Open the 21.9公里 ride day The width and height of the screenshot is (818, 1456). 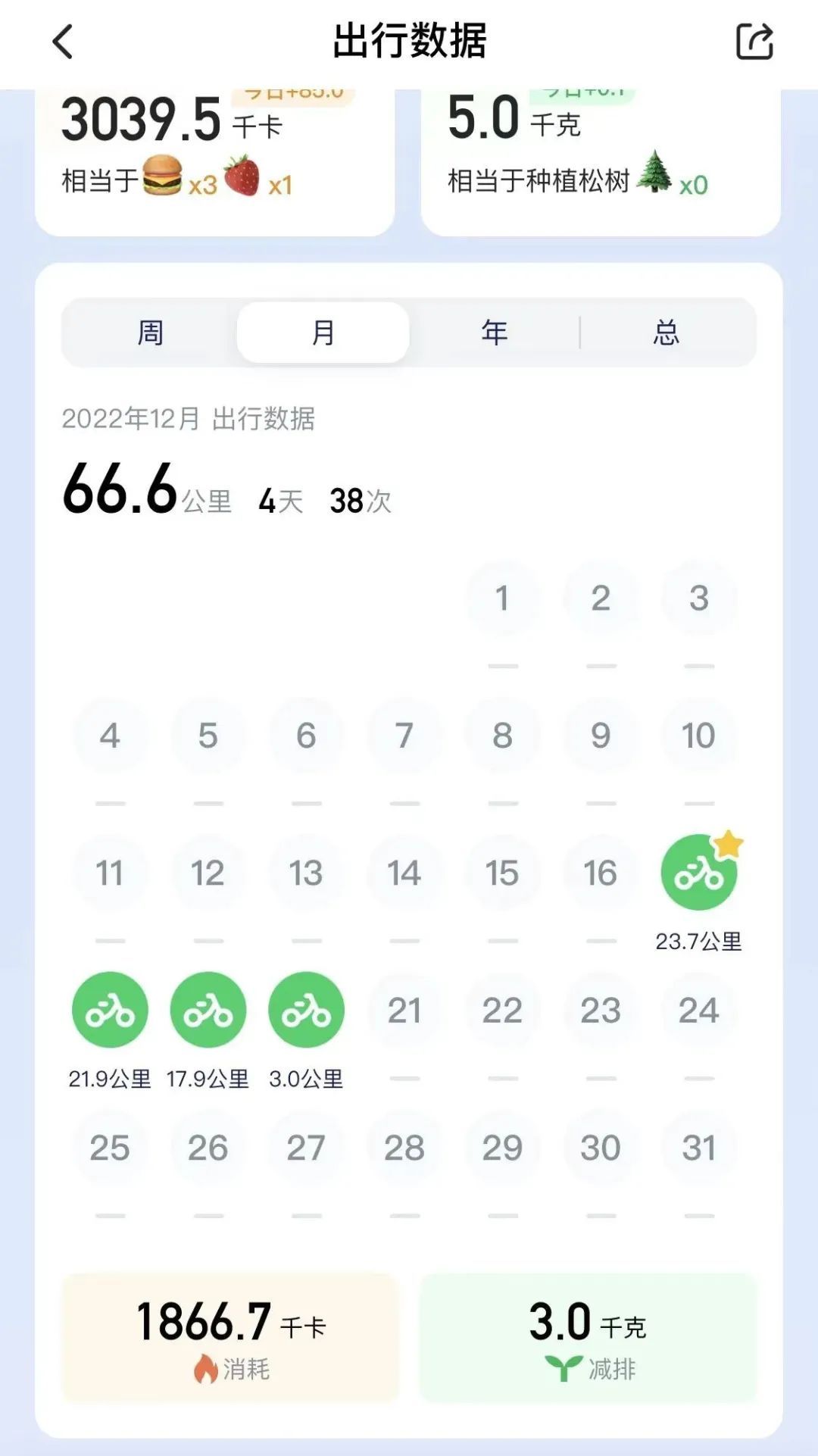pyautogui.click(x=110, y=1010)
